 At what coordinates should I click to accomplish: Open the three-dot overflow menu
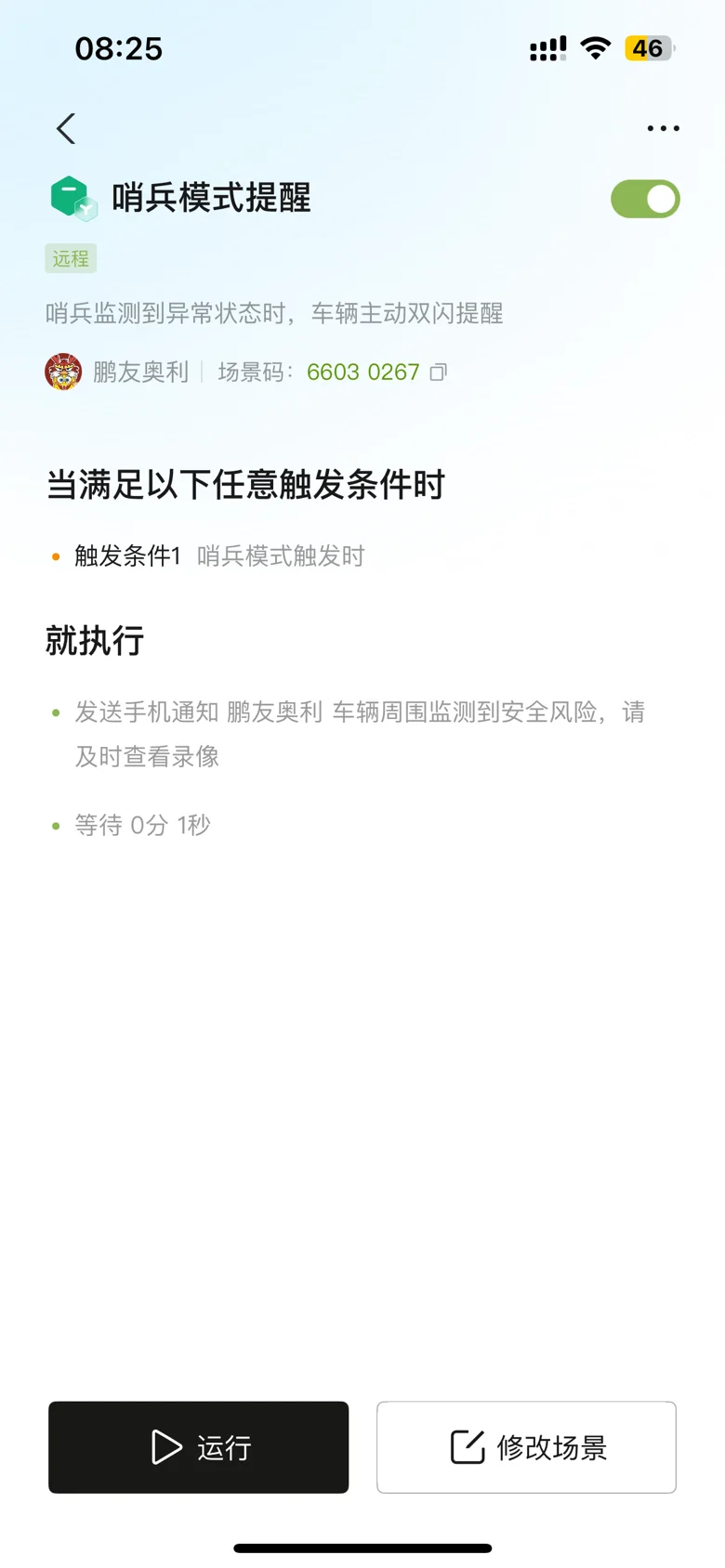coord(663,129)
